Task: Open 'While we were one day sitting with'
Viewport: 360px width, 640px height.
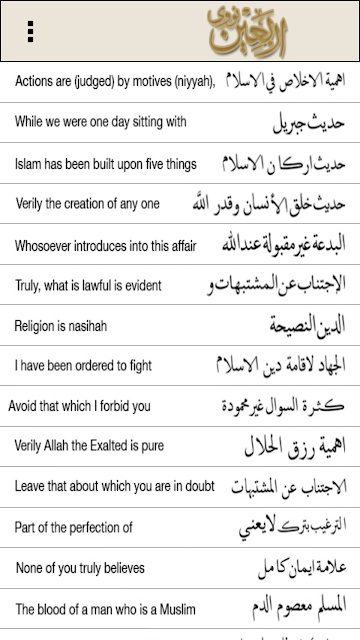Action: click(180, 122)
